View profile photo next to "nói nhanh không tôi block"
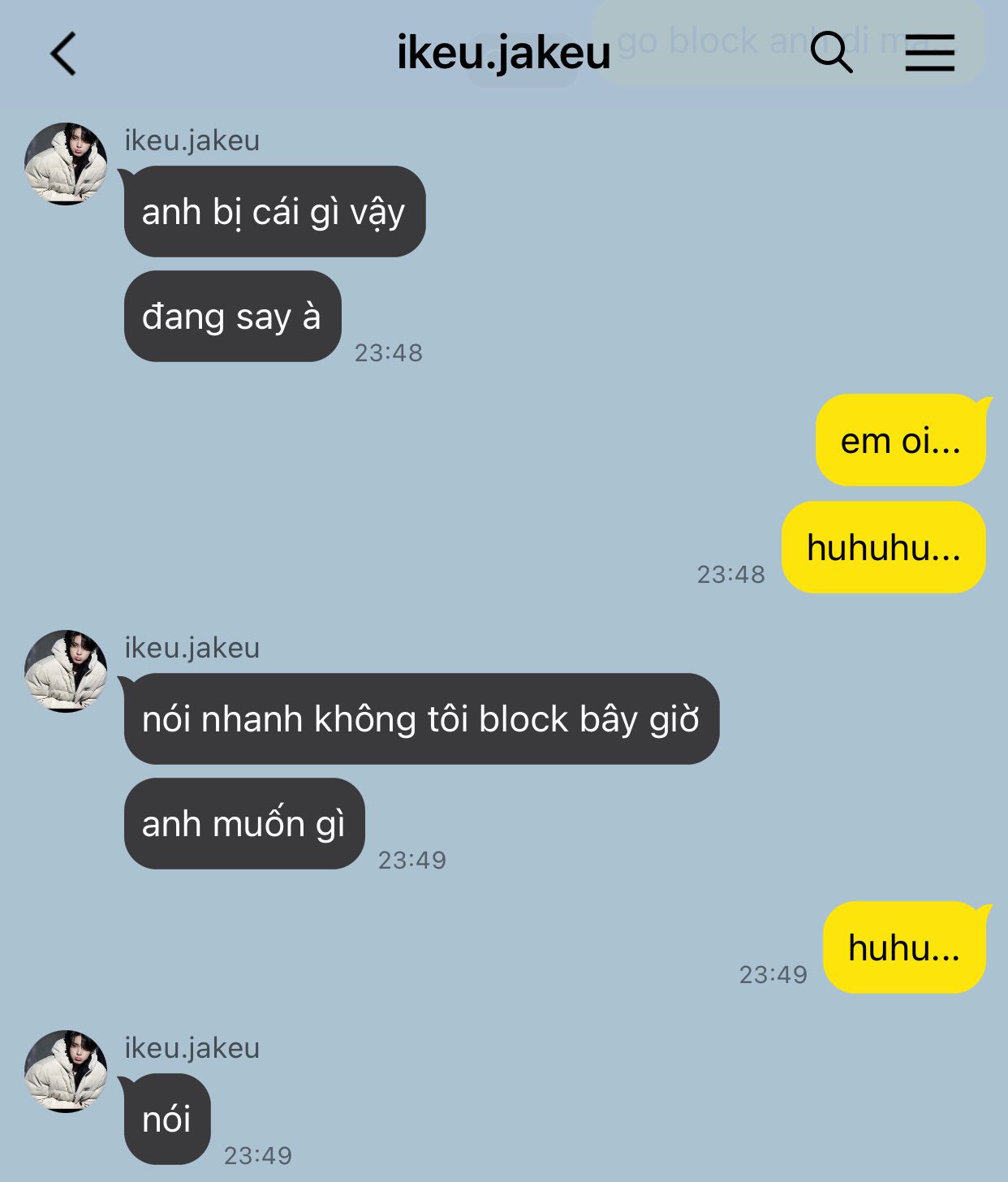 66,671
